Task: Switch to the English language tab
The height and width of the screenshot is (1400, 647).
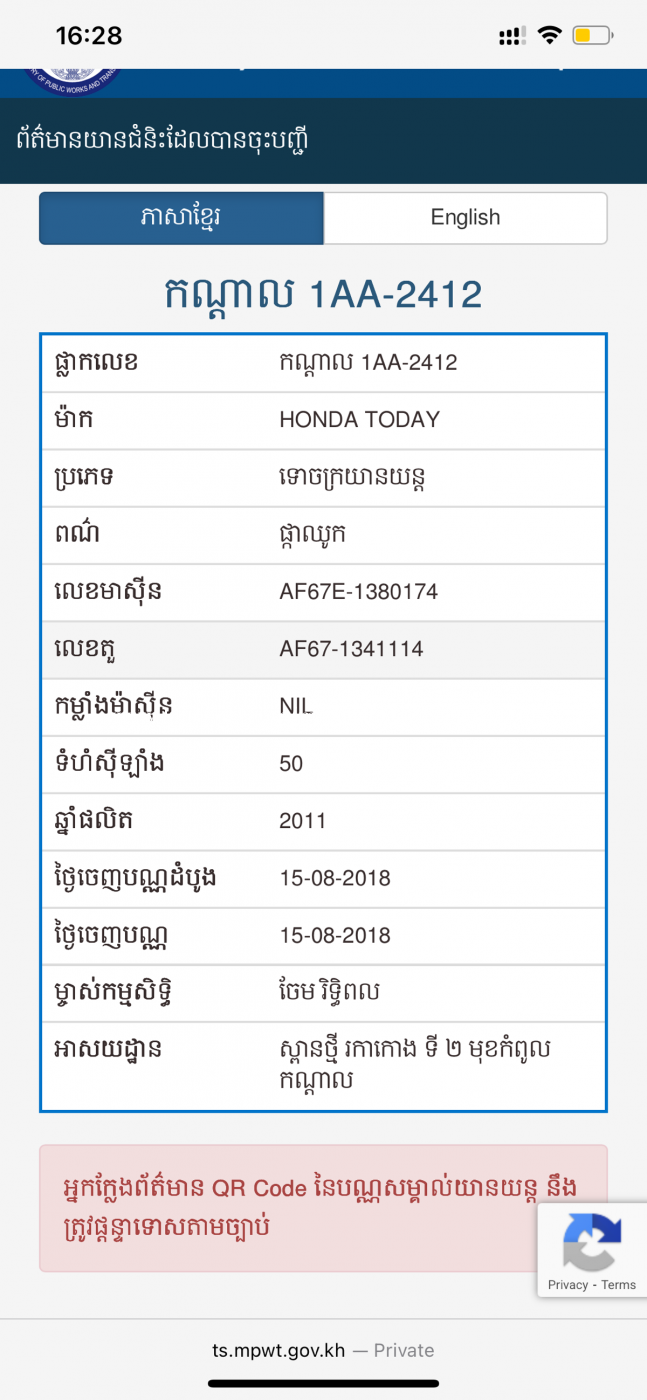Action: 465,218
